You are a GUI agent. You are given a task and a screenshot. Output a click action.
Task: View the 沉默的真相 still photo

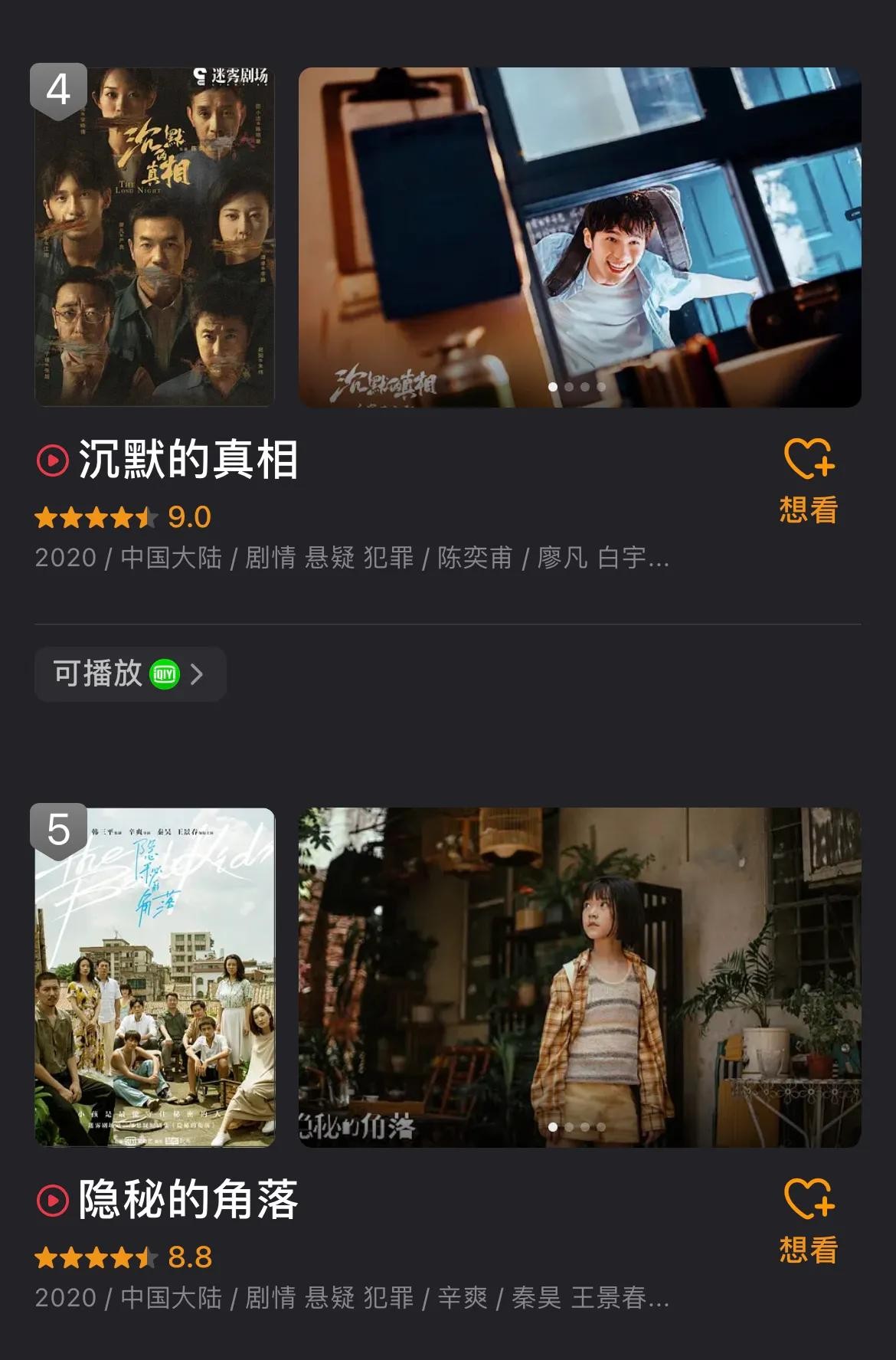click(580, 237)
